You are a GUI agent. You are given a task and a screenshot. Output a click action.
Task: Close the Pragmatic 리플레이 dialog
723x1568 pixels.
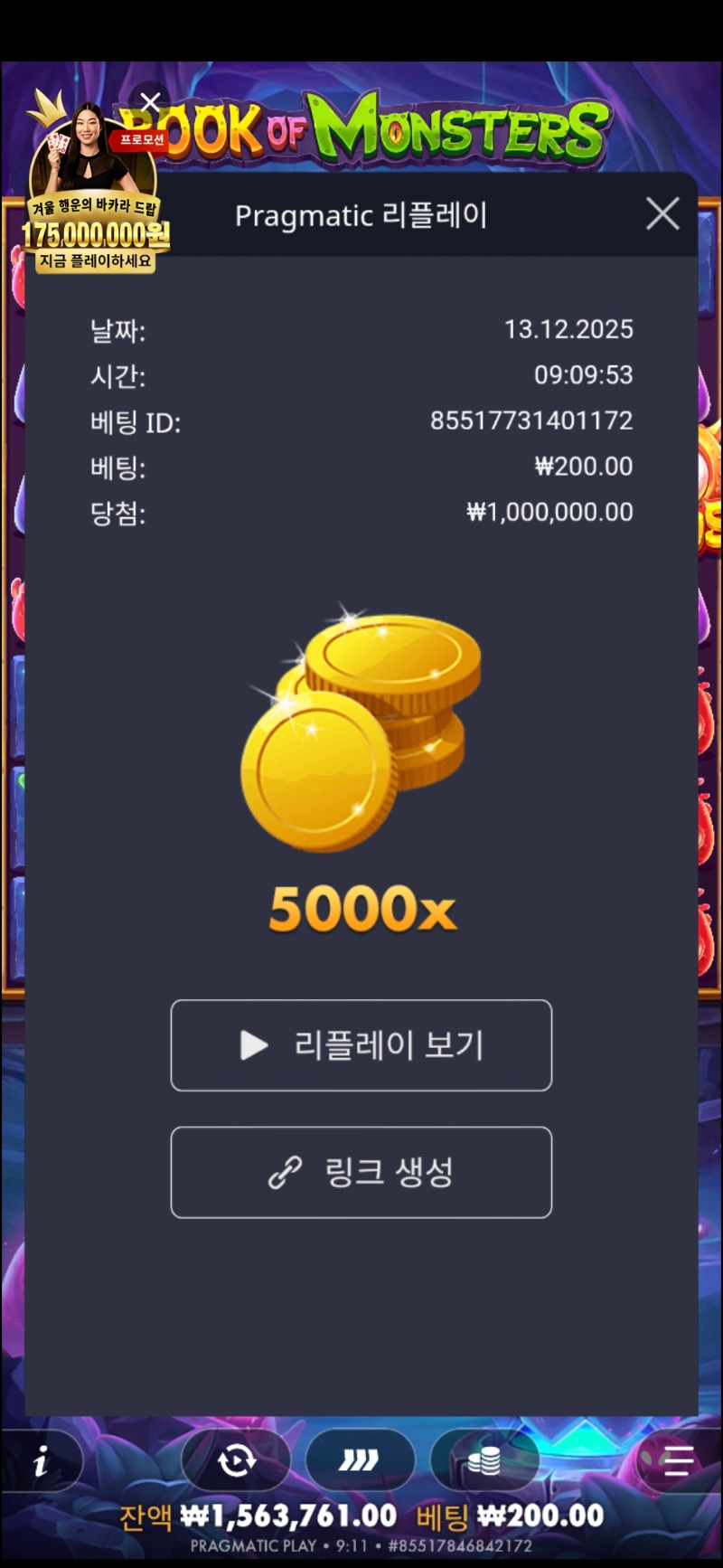click(x=662, y=214)
